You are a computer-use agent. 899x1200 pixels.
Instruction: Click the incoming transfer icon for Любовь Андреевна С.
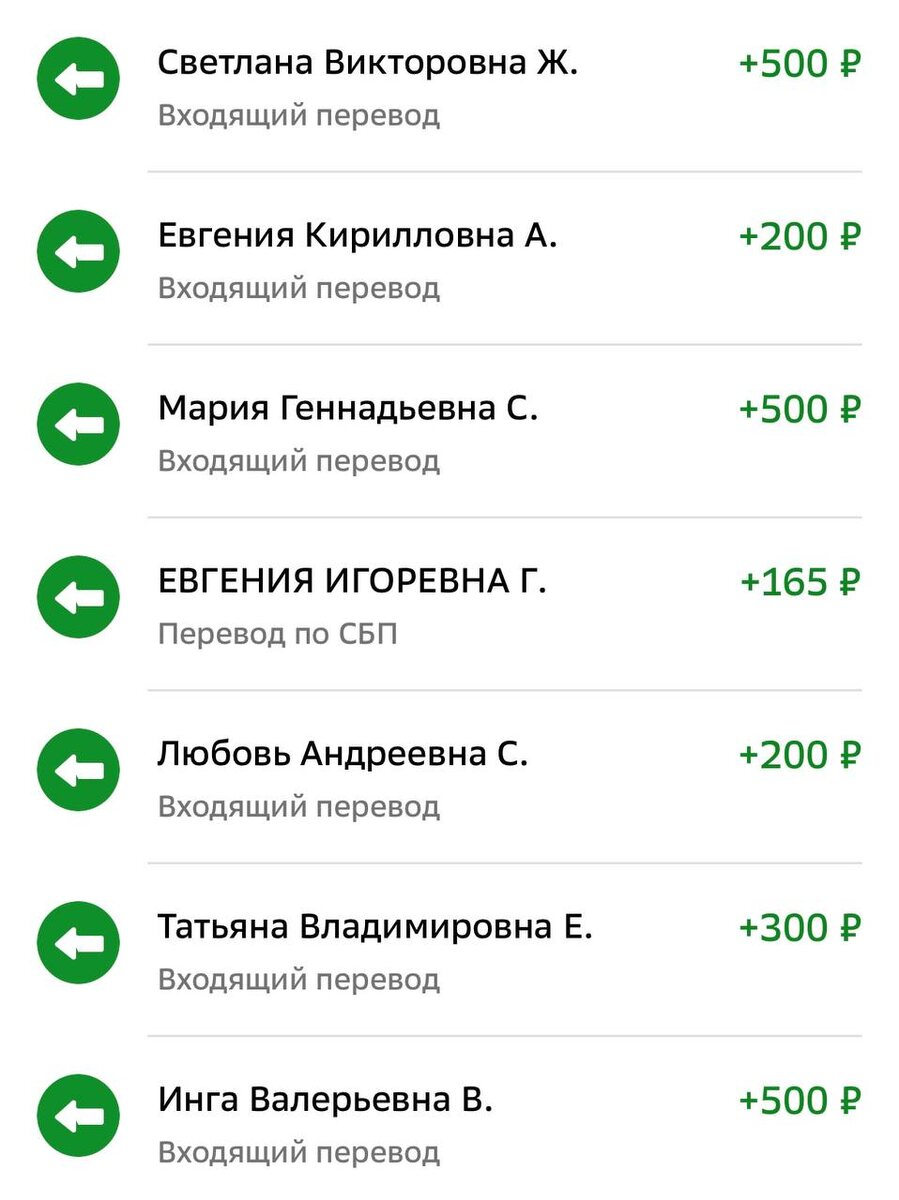pyautogui.click(x=77, y=769)
